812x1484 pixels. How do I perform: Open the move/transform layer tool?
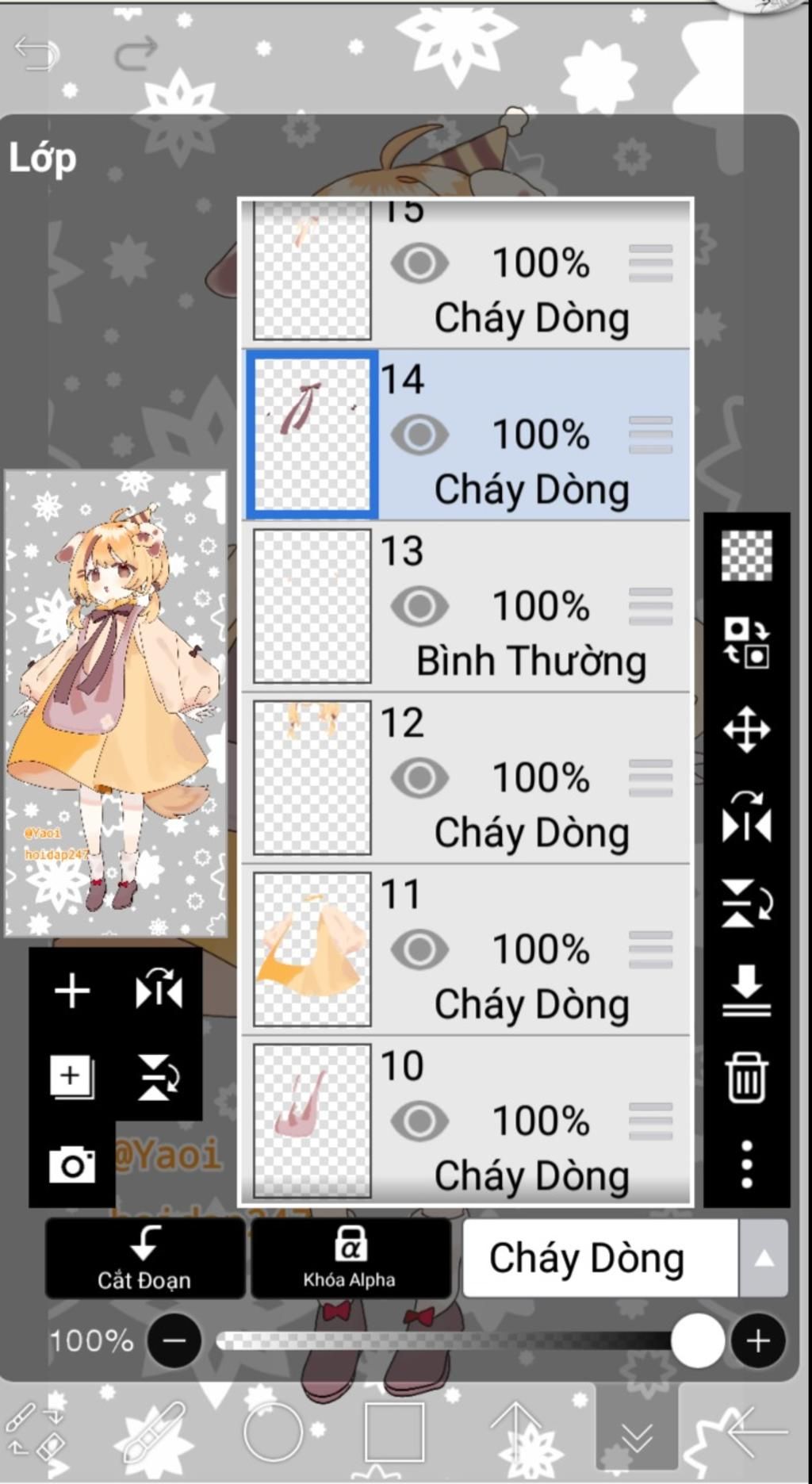[746, 730]
